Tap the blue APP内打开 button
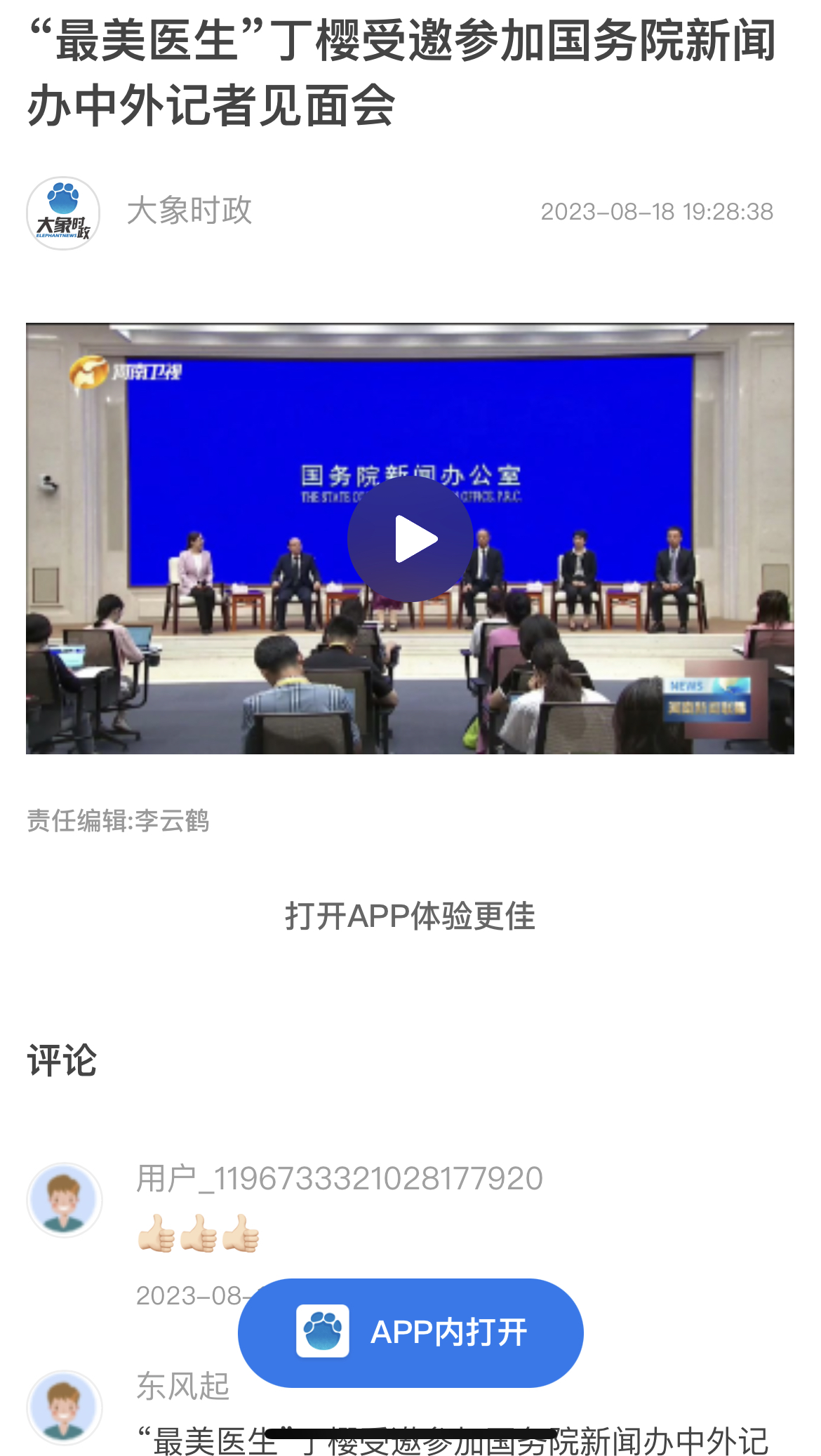The height and width of the screenshot is (1456, 821). coord(410,1332)
